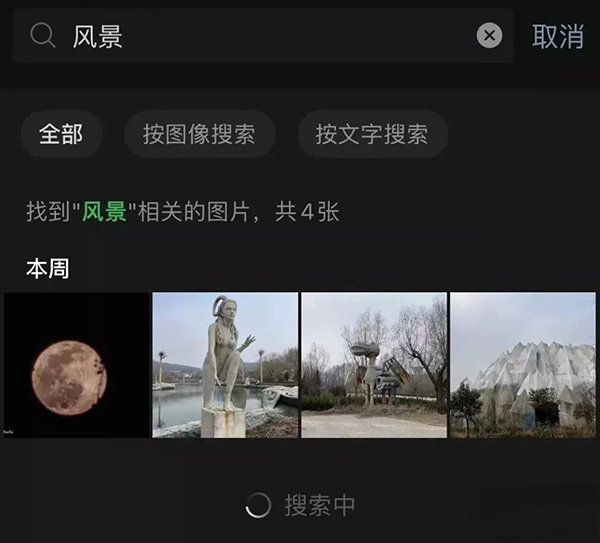Cancel the search with 取消
600x543 pixels.
coord(557,36)
